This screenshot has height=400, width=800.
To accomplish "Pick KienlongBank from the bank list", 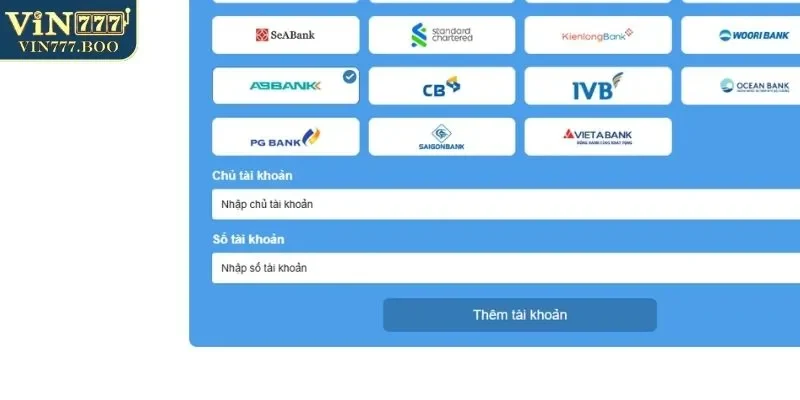I will point(598,35).
